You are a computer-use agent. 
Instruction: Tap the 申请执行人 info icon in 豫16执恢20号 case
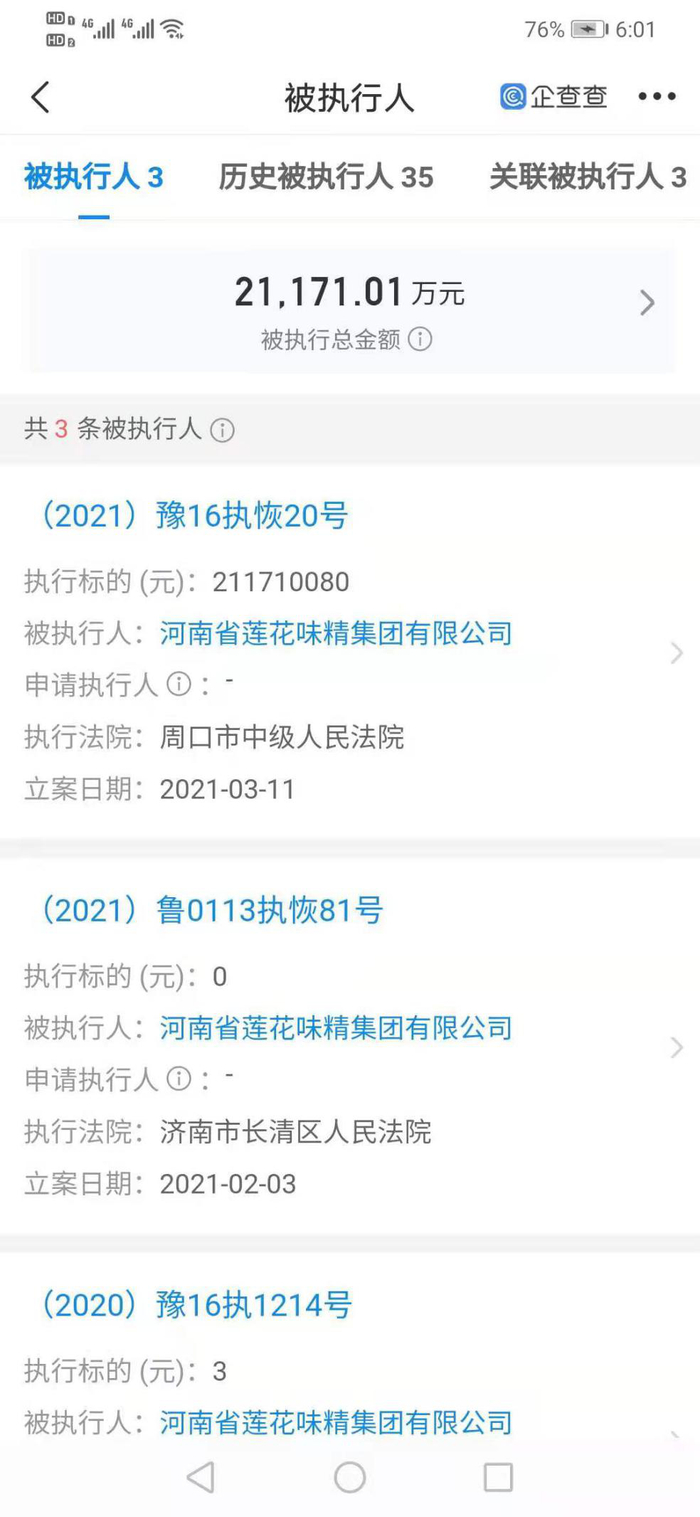click(178, 685)
